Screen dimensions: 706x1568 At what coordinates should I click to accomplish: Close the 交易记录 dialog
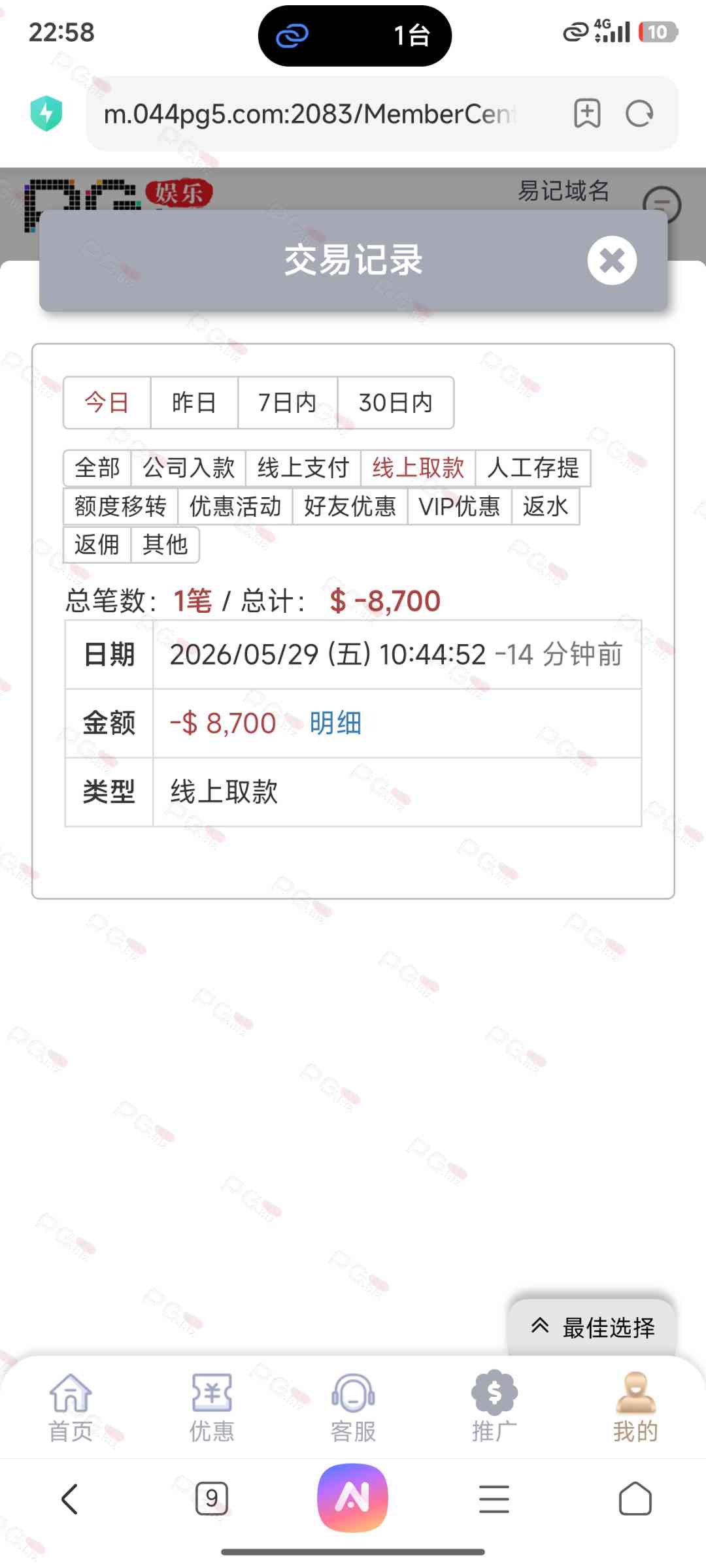point(612,260)
